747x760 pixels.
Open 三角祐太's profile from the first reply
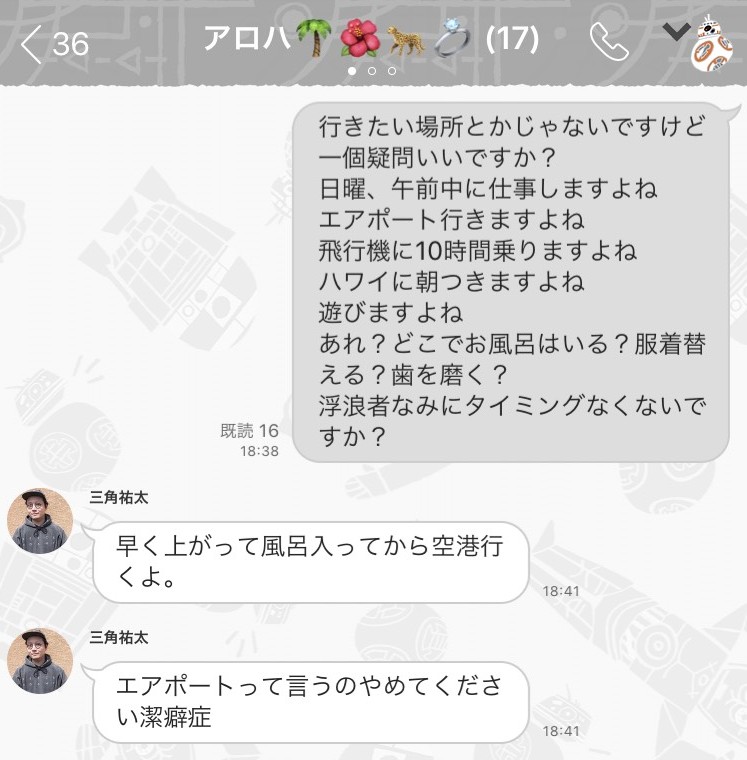39,521
